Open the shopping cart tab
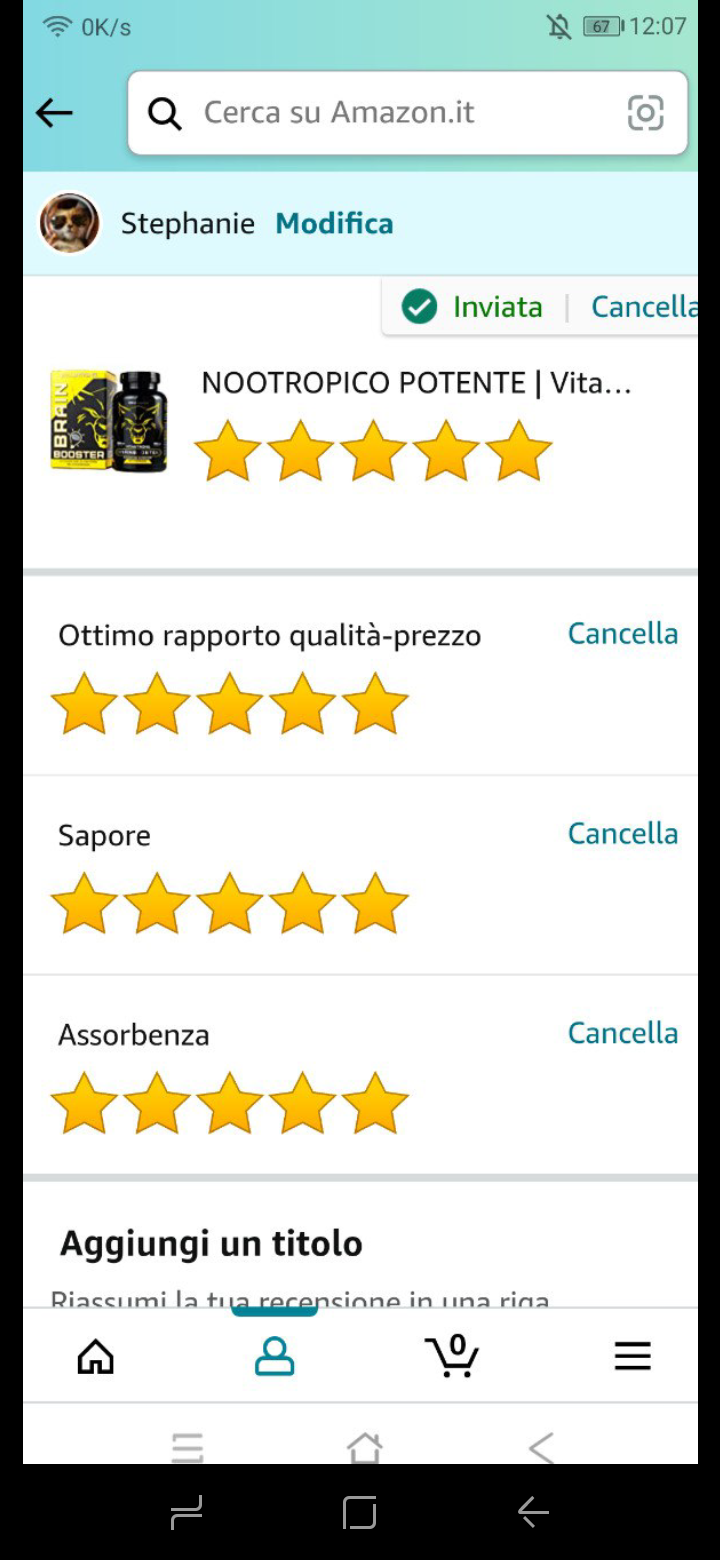Image resolution: width=720 pixels, height=1560 pixels. [x=453, y=1356]
